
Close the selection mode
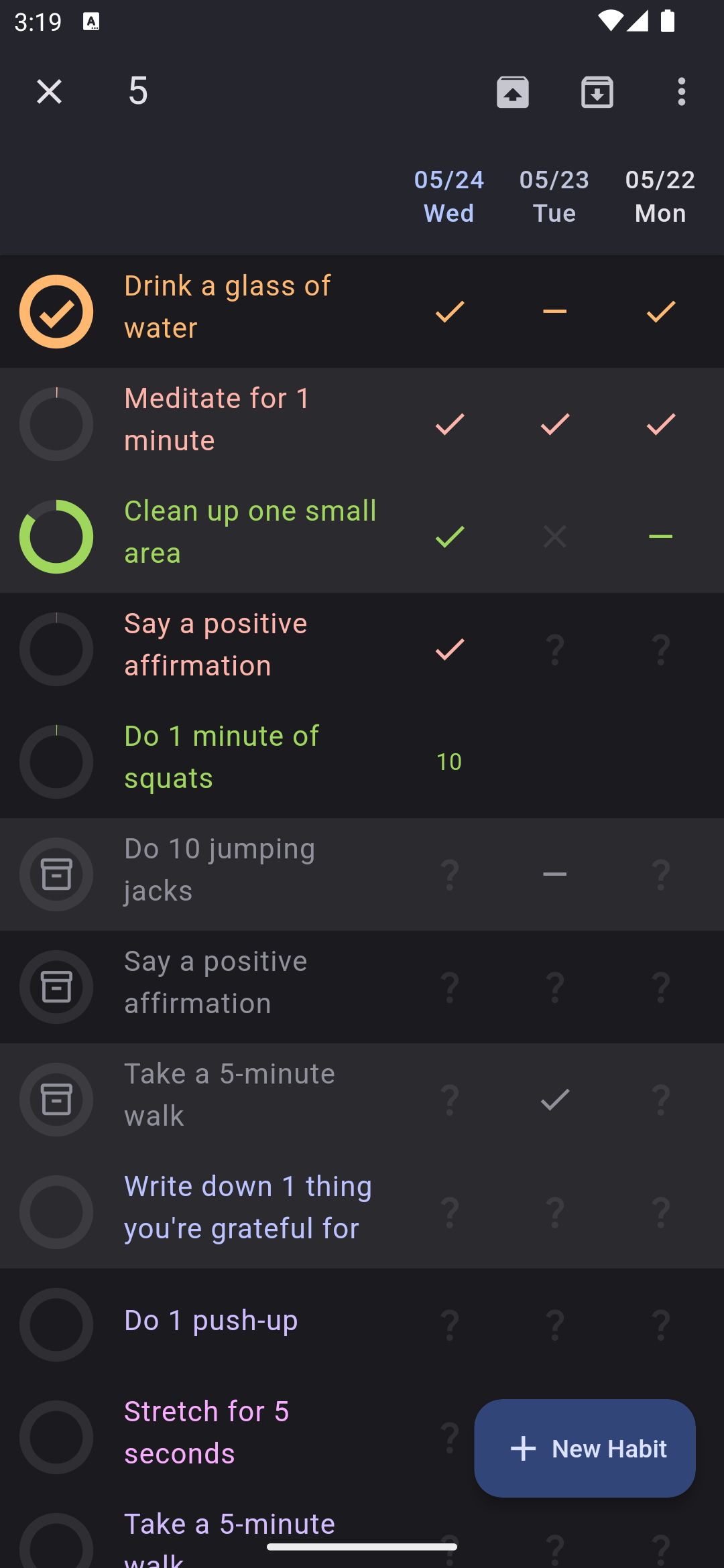pos(49,91)
